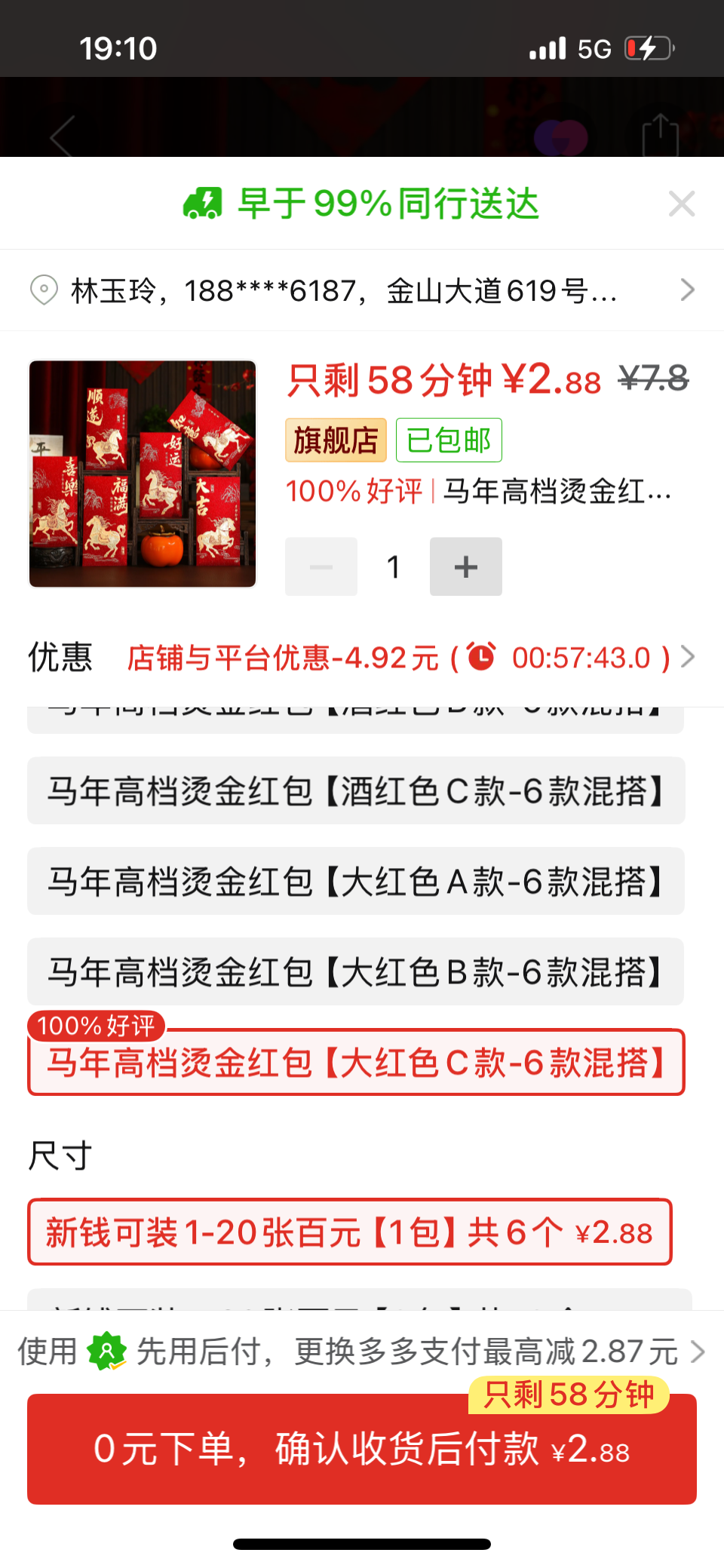724x1568 pixels.
Task: Open delivery address for 林玉玲
Action: tap(362, 290)
